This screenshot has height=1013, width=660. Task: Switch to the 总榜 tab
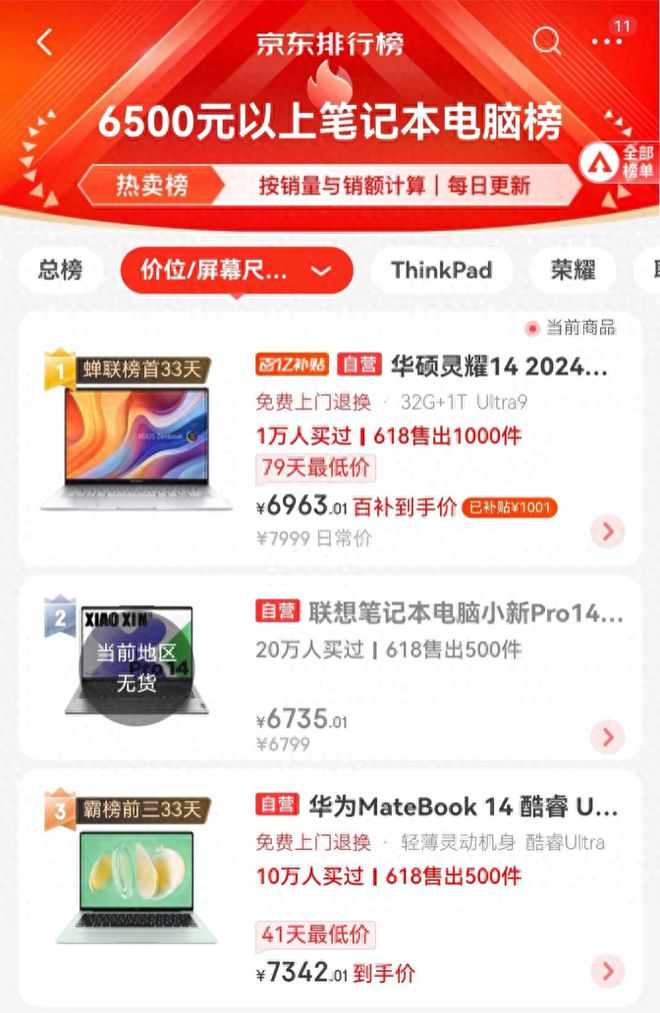[60, 270]
